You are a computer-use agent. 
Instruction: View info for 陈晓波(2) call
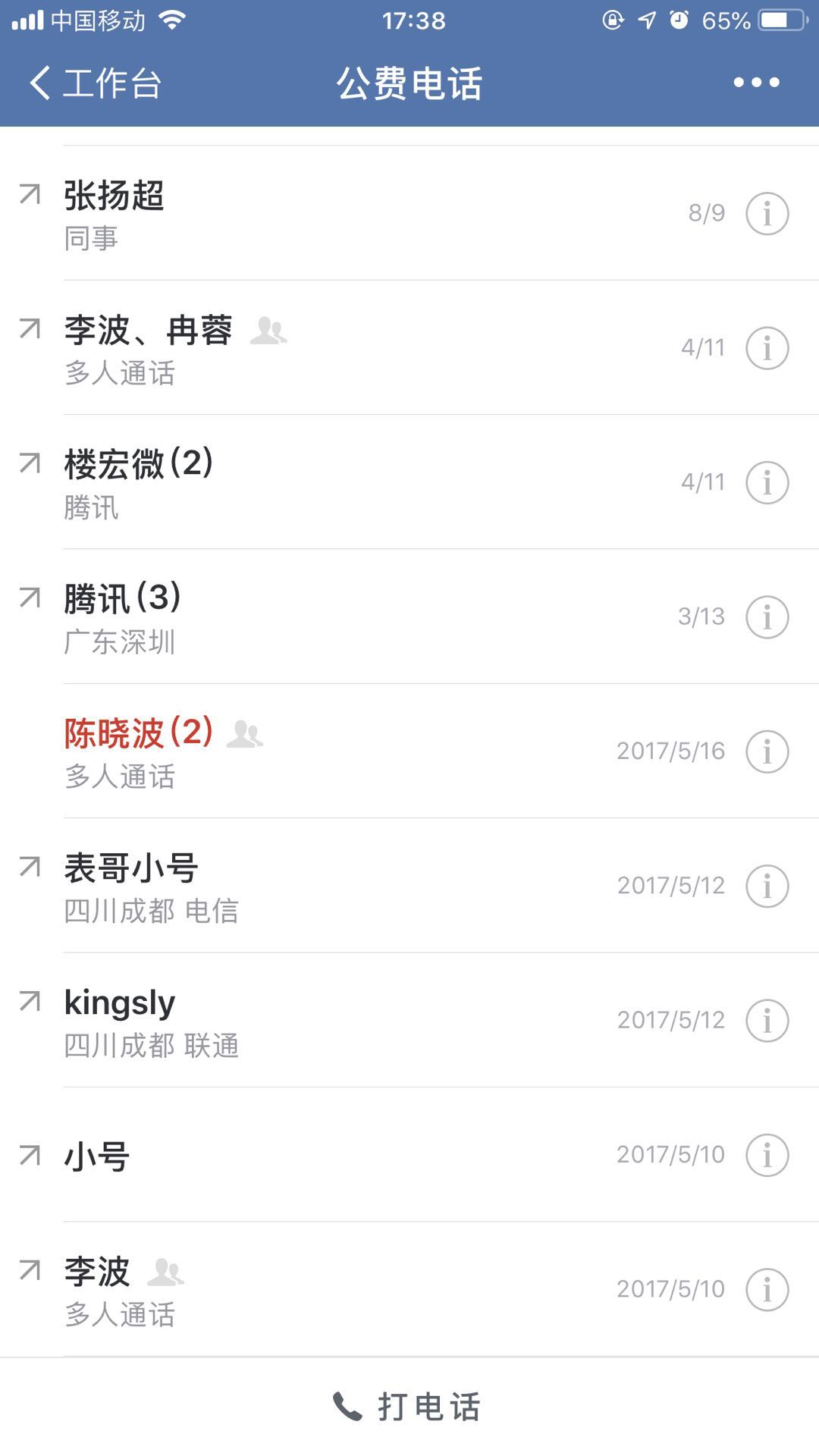click(x=767, y=752)
